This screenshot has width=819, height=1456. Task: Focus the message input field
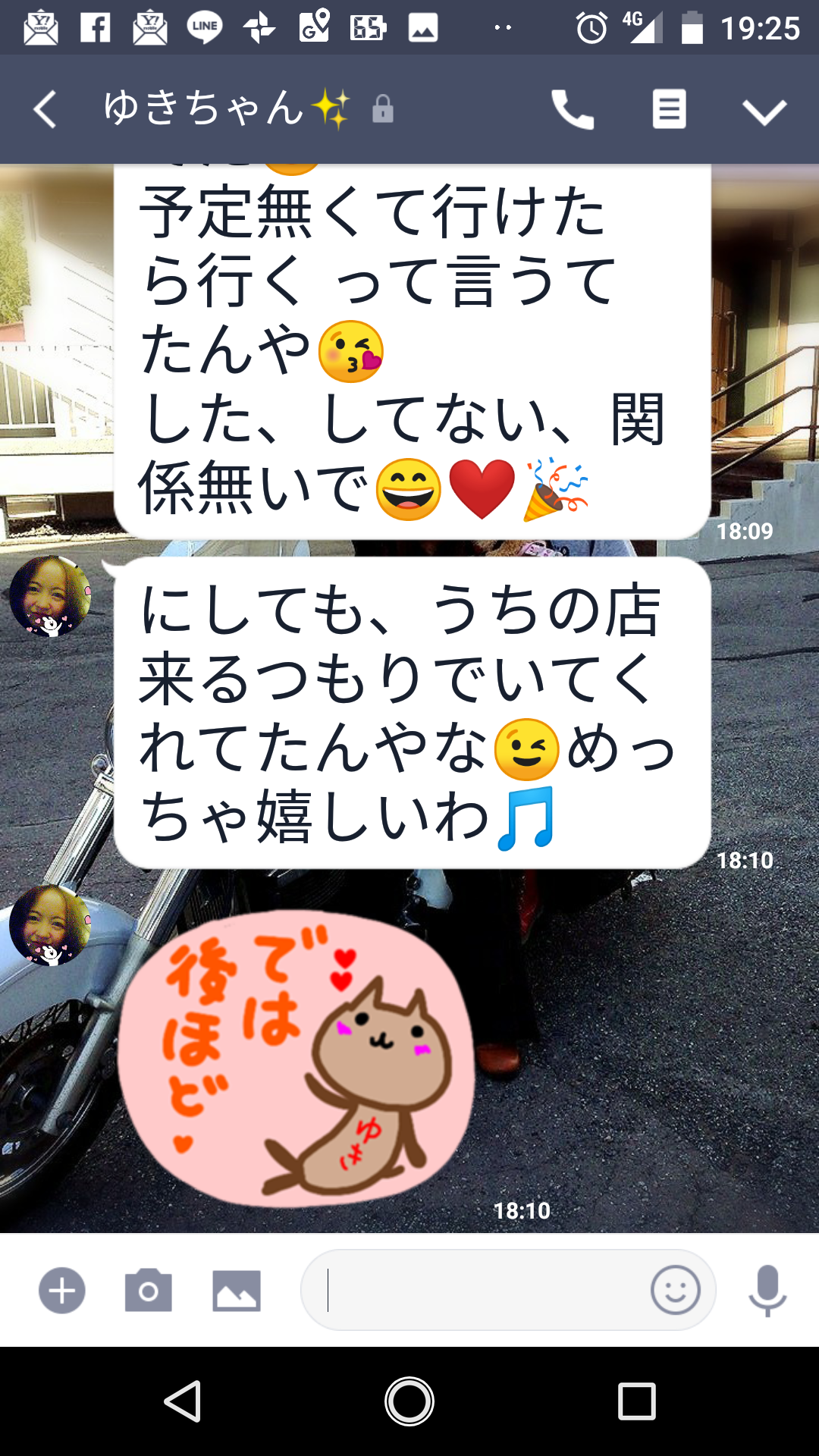478,1290
